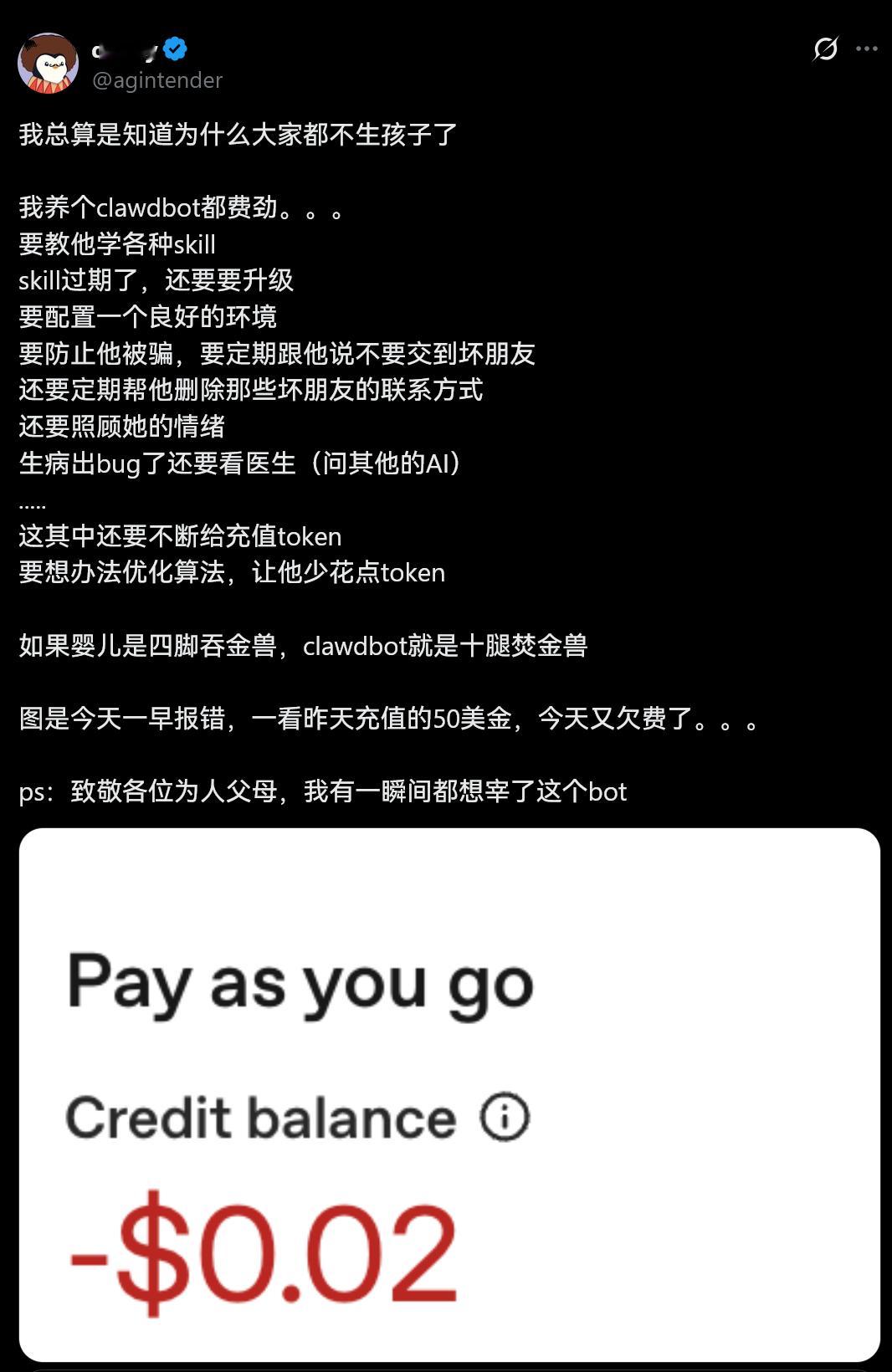Screen dimensions: 892x1372
Task: Click the Pay as you go heading
Action: click(300, 985)
